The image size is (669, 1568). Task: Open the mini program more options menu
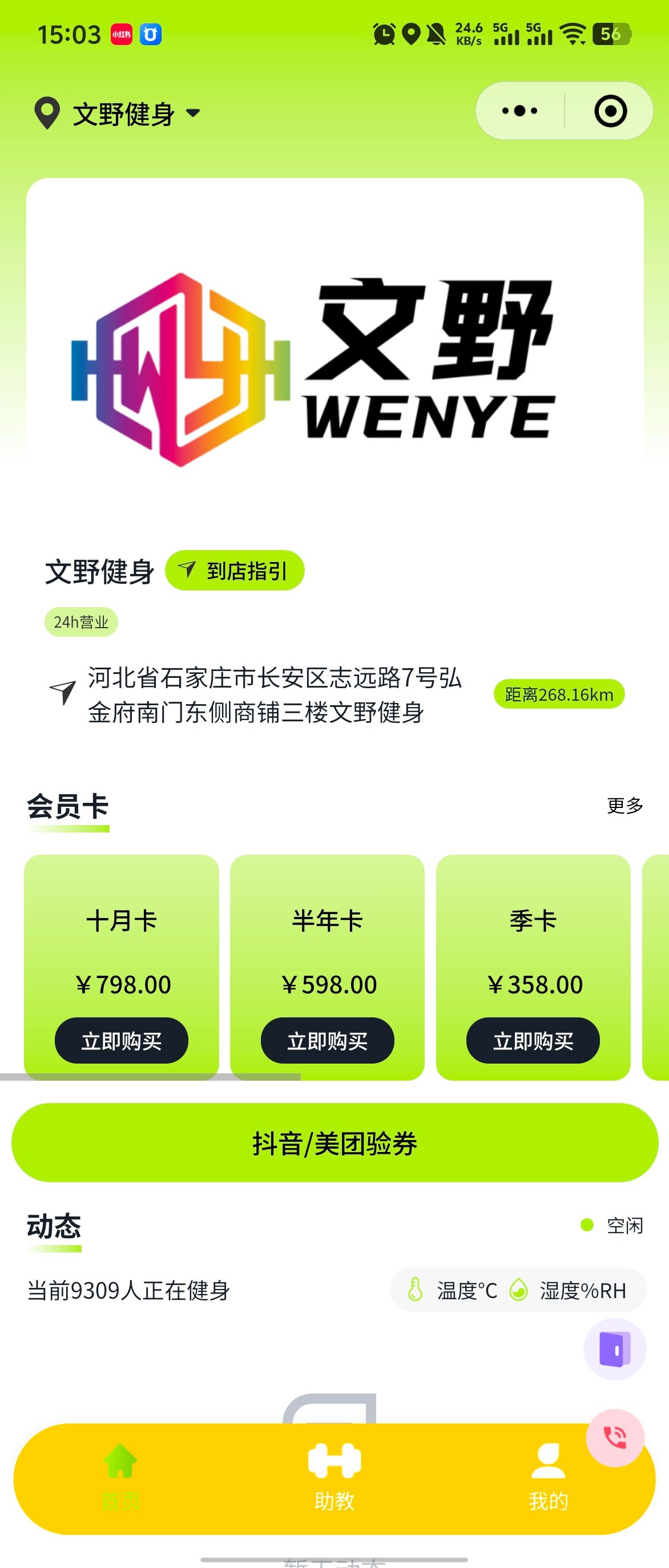pos(519,111)
